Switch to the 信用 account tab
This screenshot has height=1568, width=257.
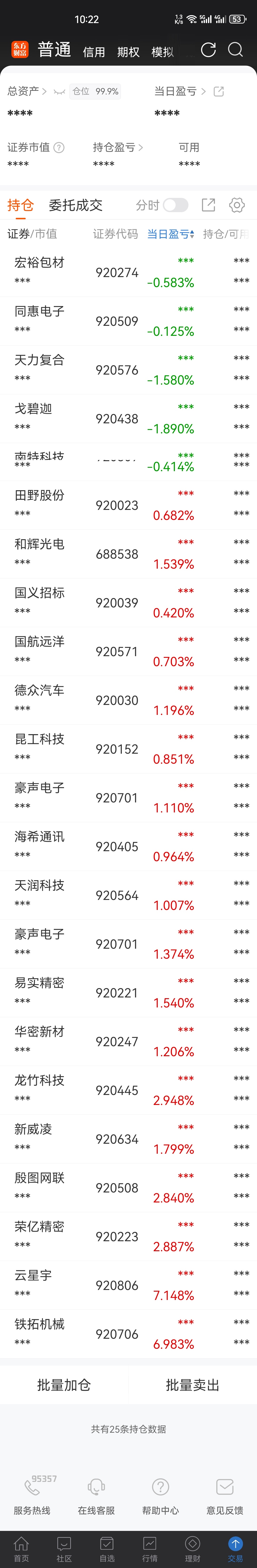point(94,52)
